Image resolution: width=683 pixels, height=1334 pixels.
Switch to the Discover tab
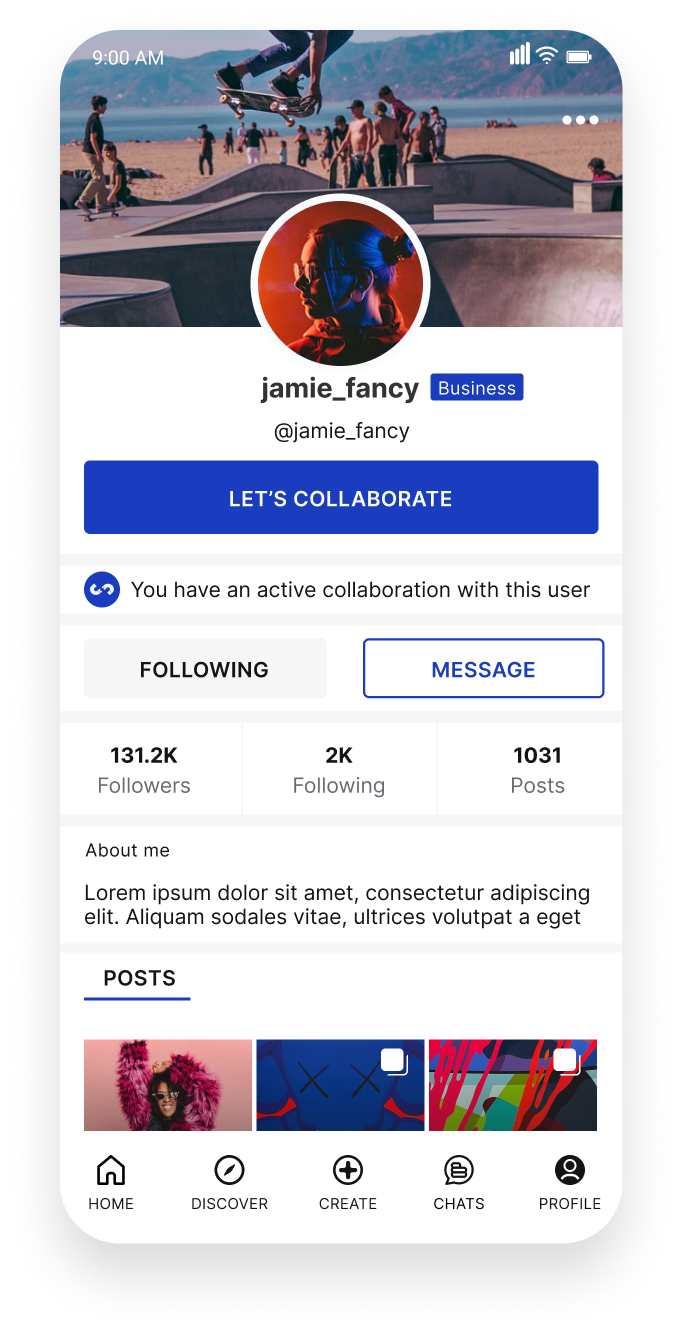click(230, 1183)
